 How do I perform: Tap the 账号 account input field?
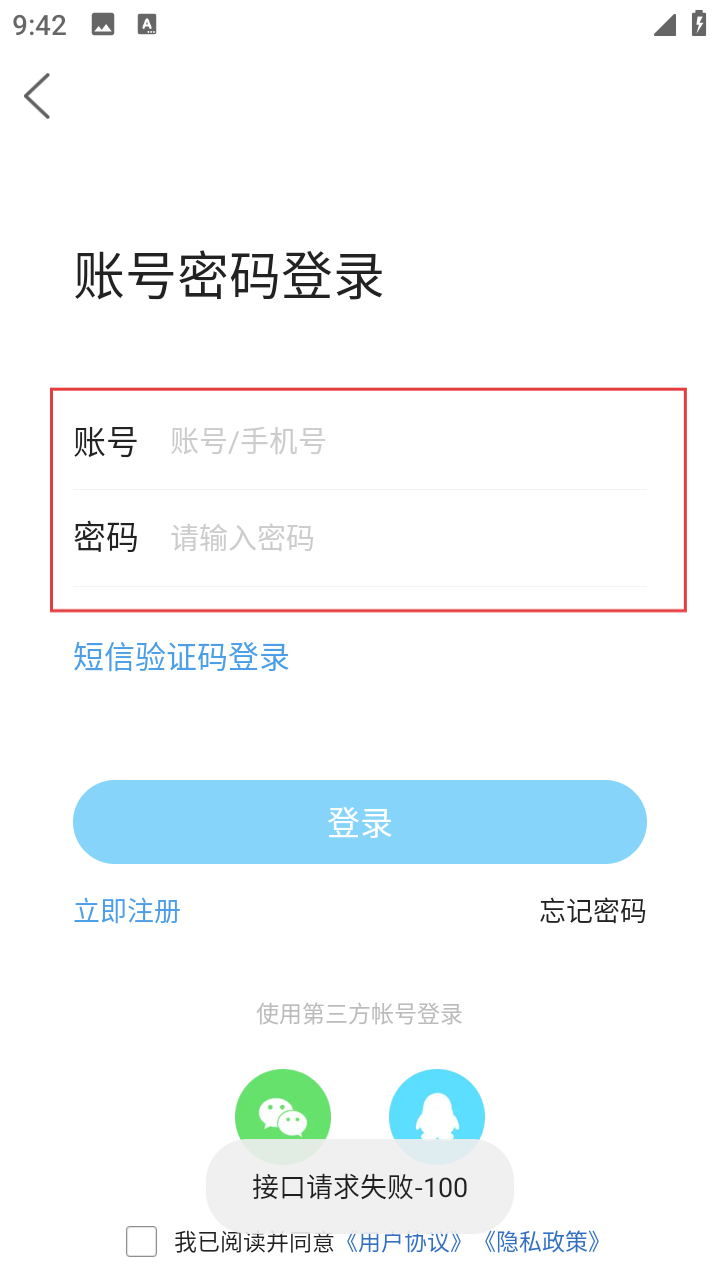click(400, 441)
